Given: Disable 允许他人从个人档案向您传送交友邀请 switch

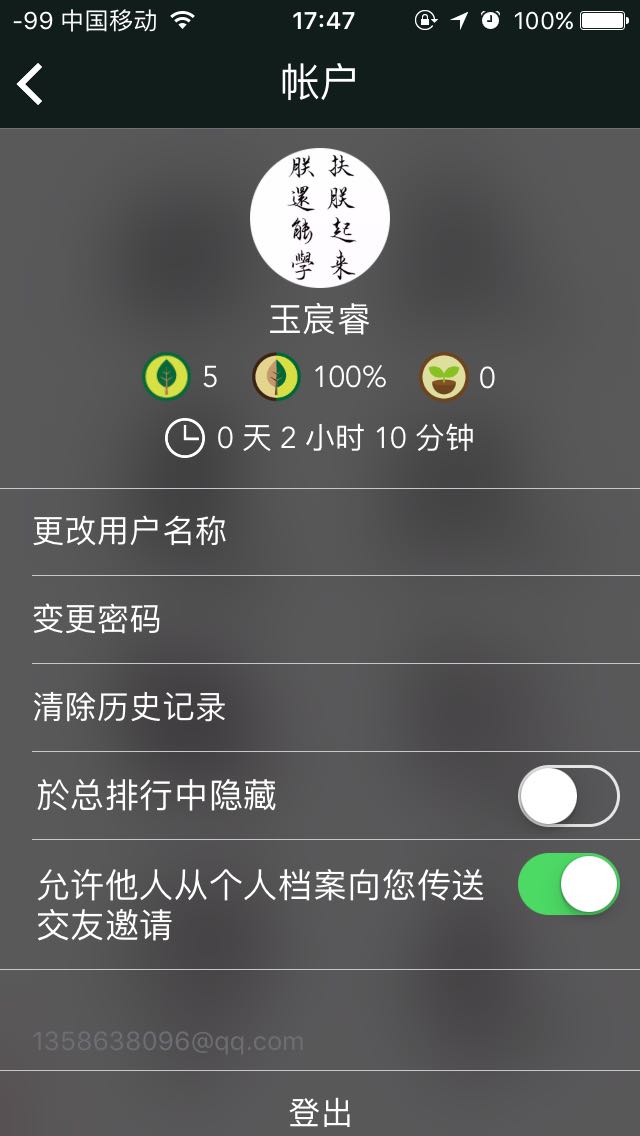Looking at the screenshot, I should point(569,885).
